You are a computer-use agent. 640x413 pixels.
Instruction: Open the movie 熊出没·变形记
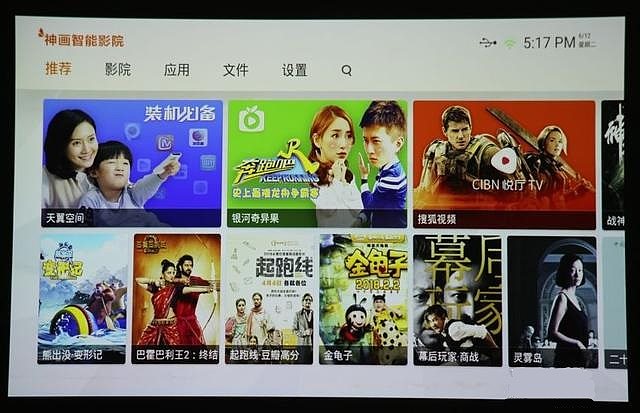tap(83, 298)
